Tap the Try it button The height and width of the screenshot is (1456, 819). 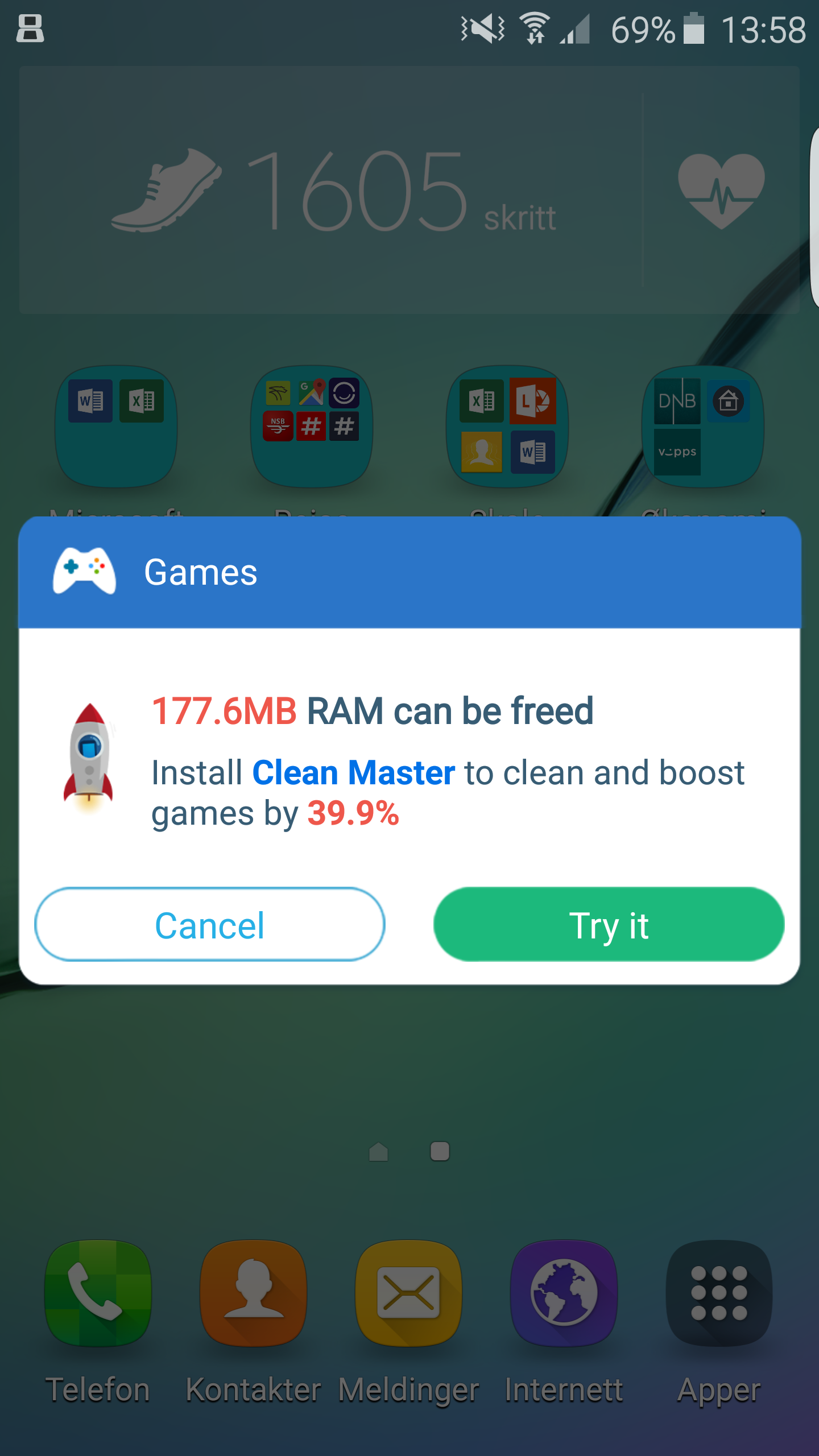tap(609, 924)
